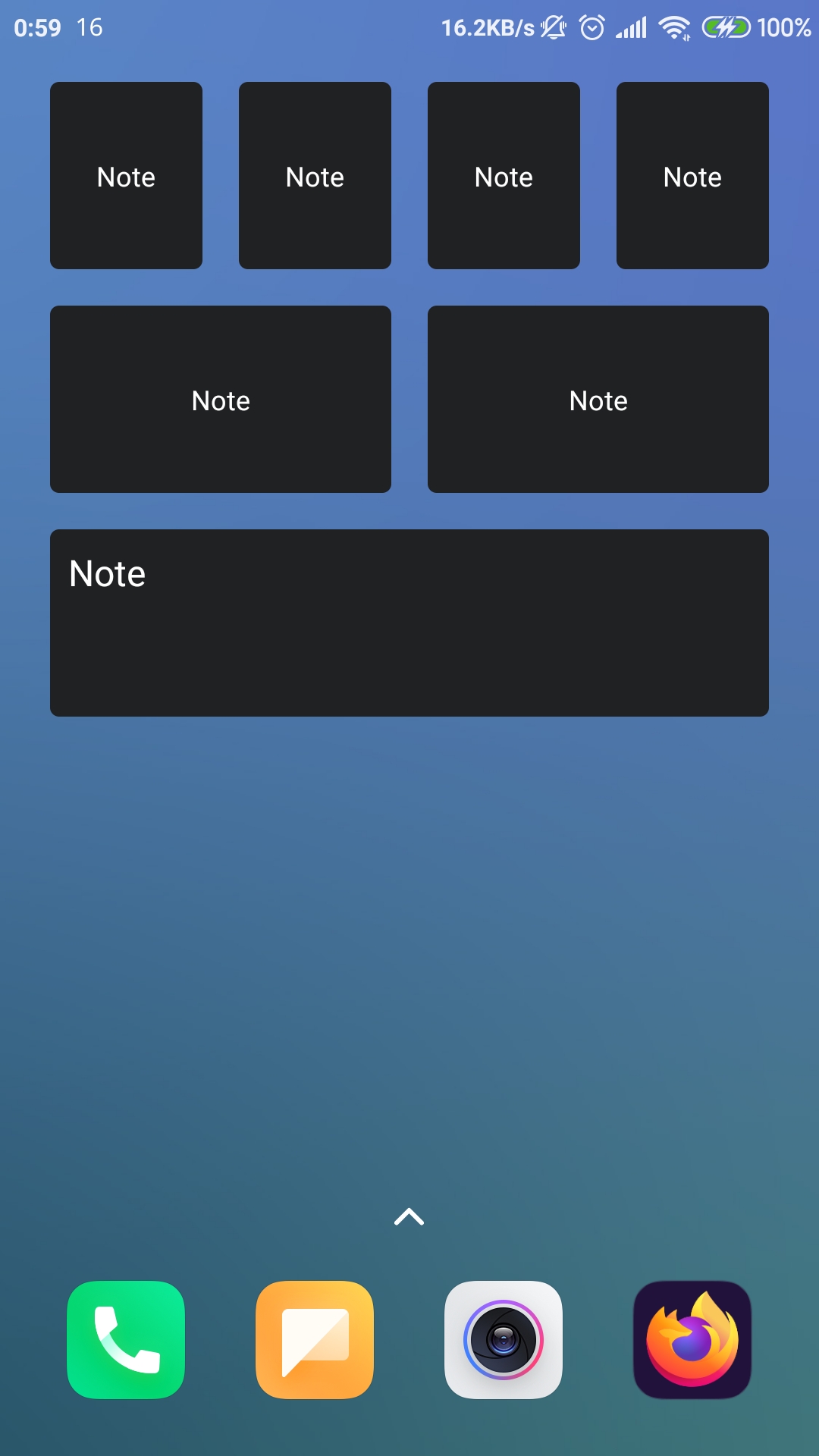Tap the alarm clock status bar icon
This screenshot has width=819, height=1456.
click(x=591, y=27)
